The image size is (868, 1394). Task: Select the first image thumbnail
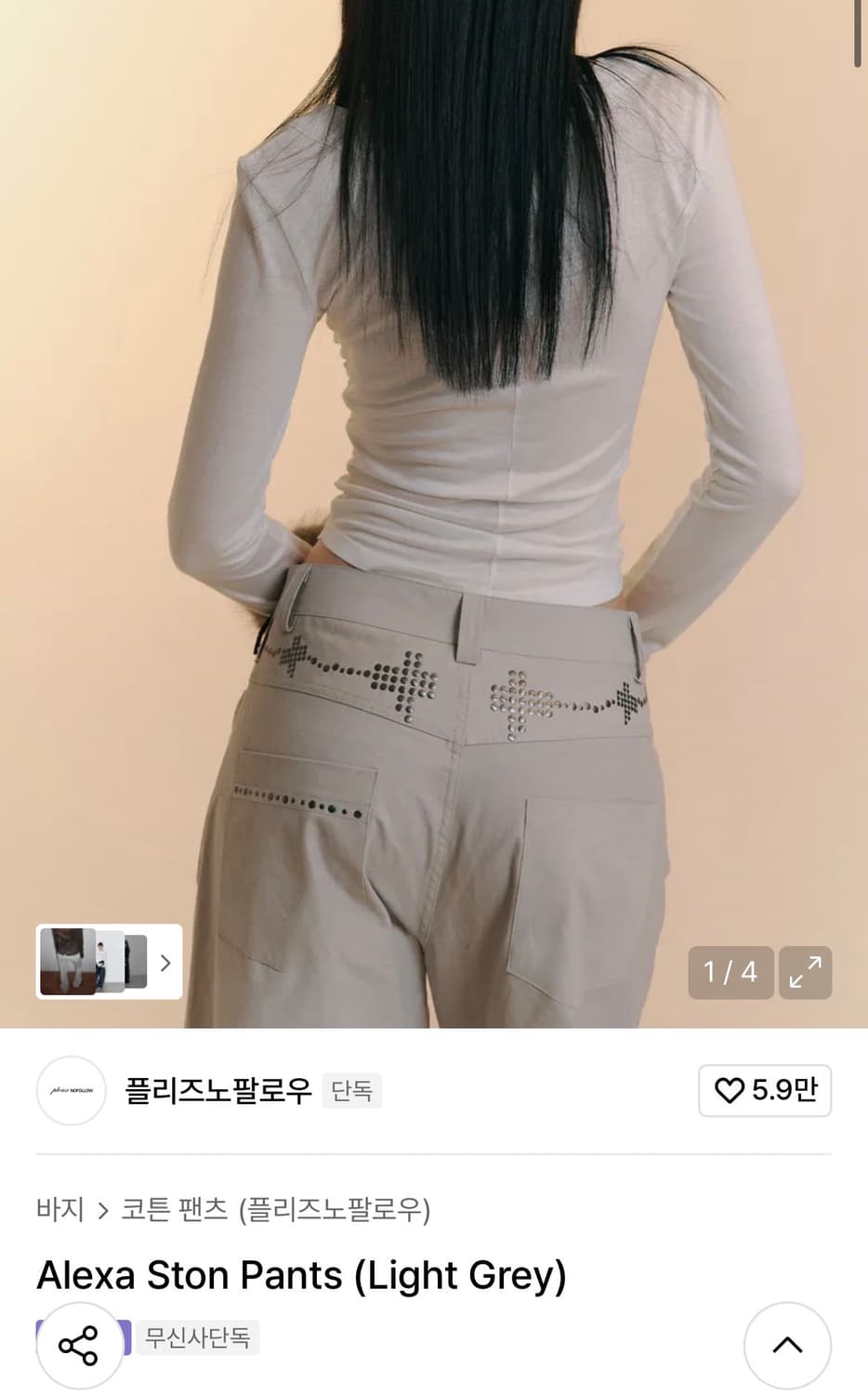point(67,960)
